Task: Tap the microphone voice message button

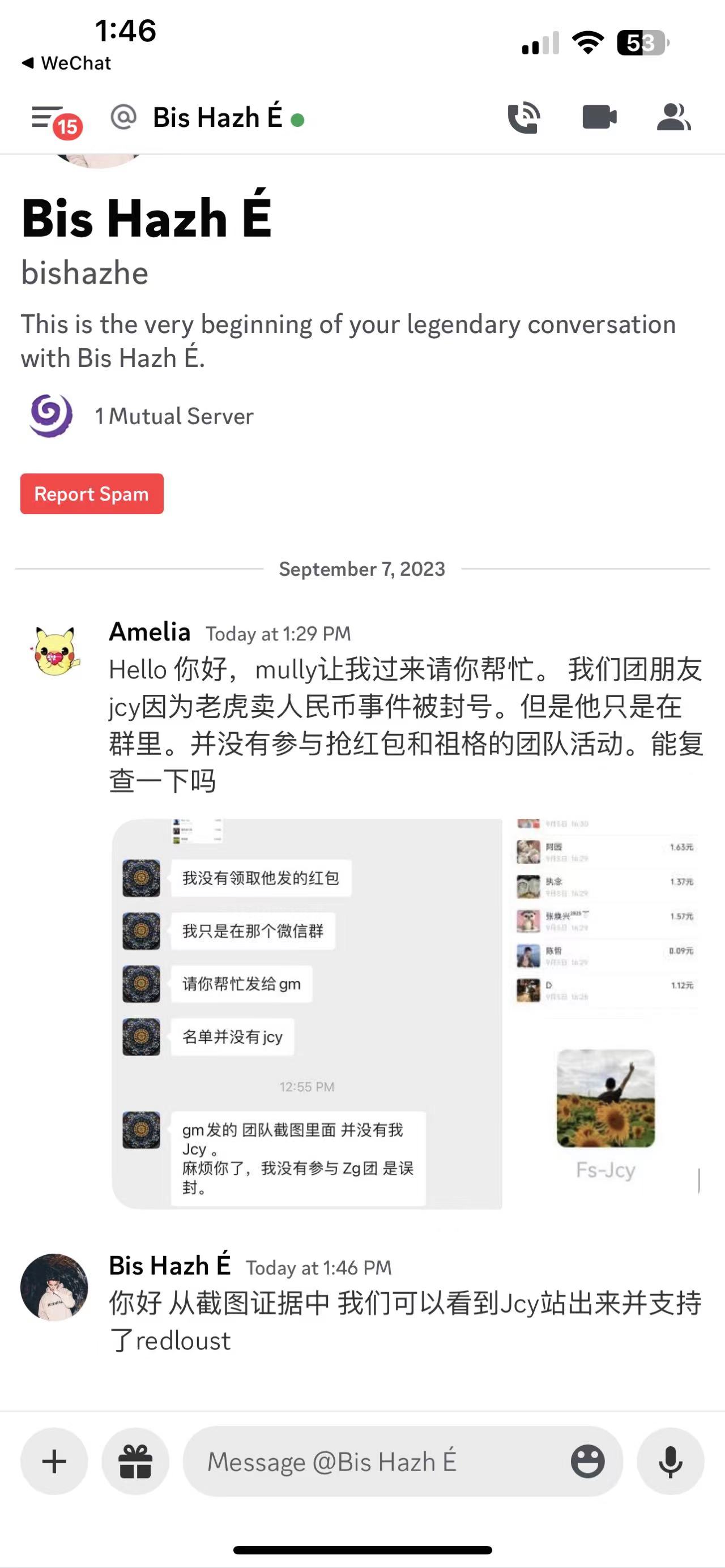Action: click(670, 1462)
